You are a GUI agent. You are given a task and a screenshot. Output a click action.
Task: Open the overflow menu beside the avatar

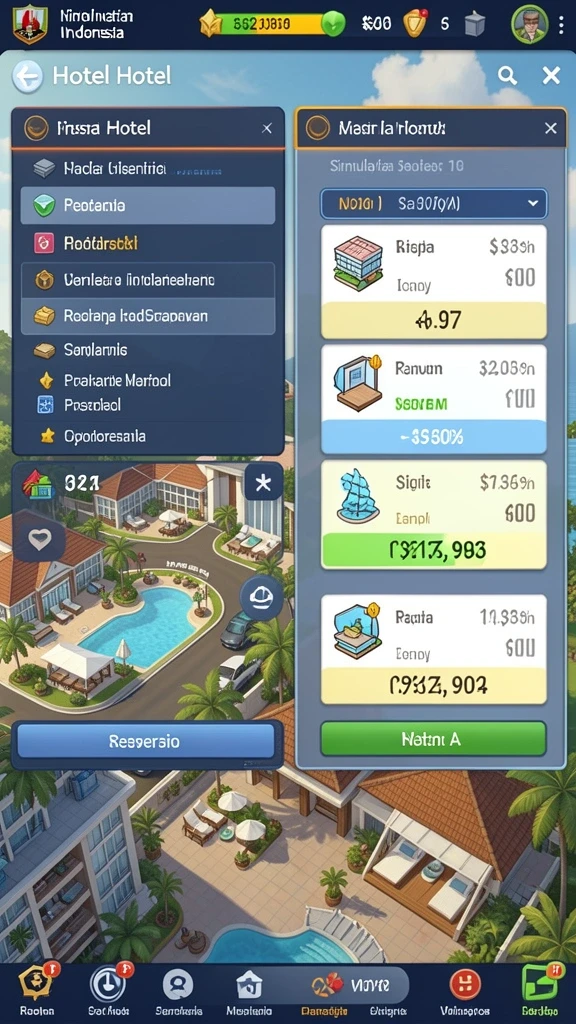pyautogui.click(x=562, y=25)
